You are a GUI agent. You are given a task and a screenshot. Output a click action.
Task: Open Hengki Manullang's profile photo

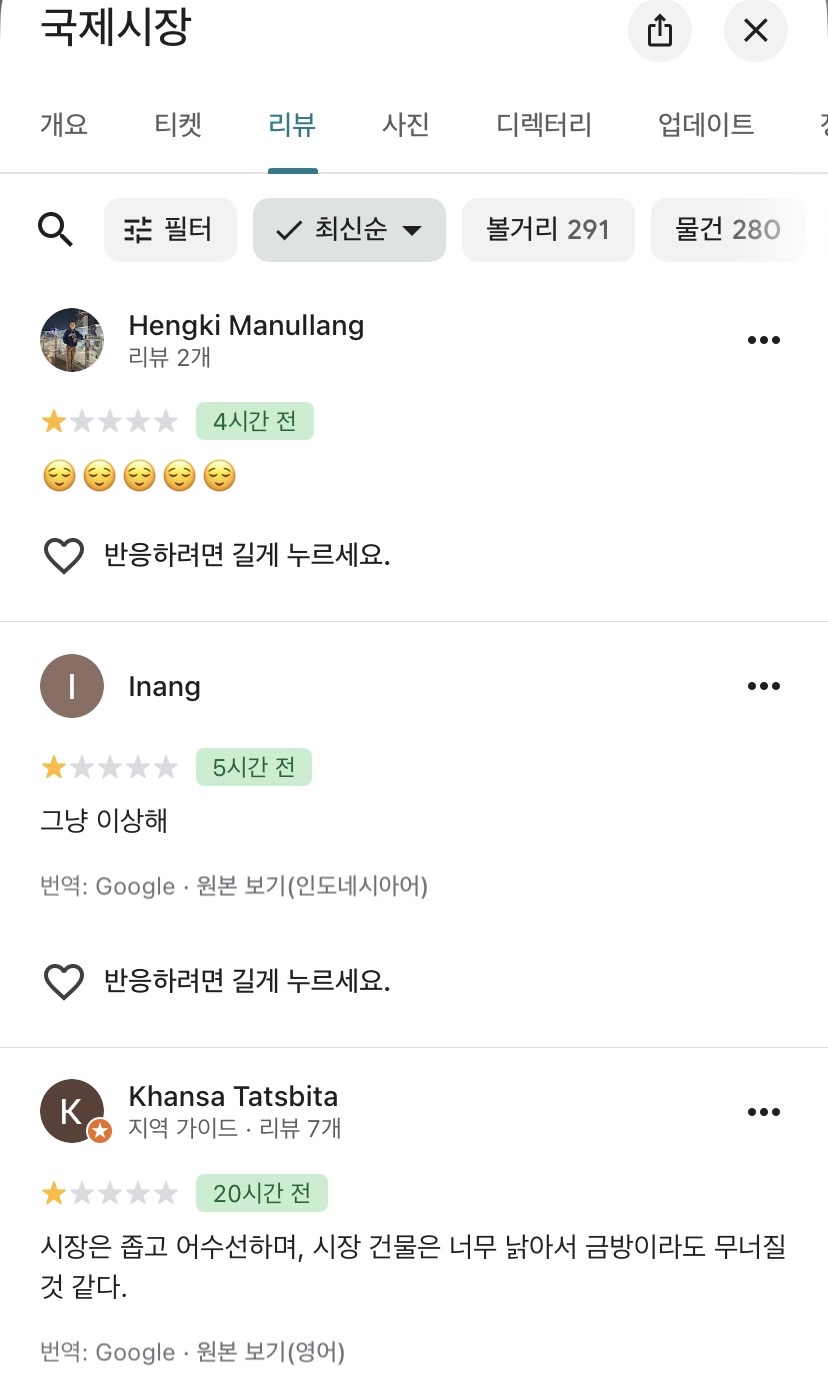coord(71,340)
